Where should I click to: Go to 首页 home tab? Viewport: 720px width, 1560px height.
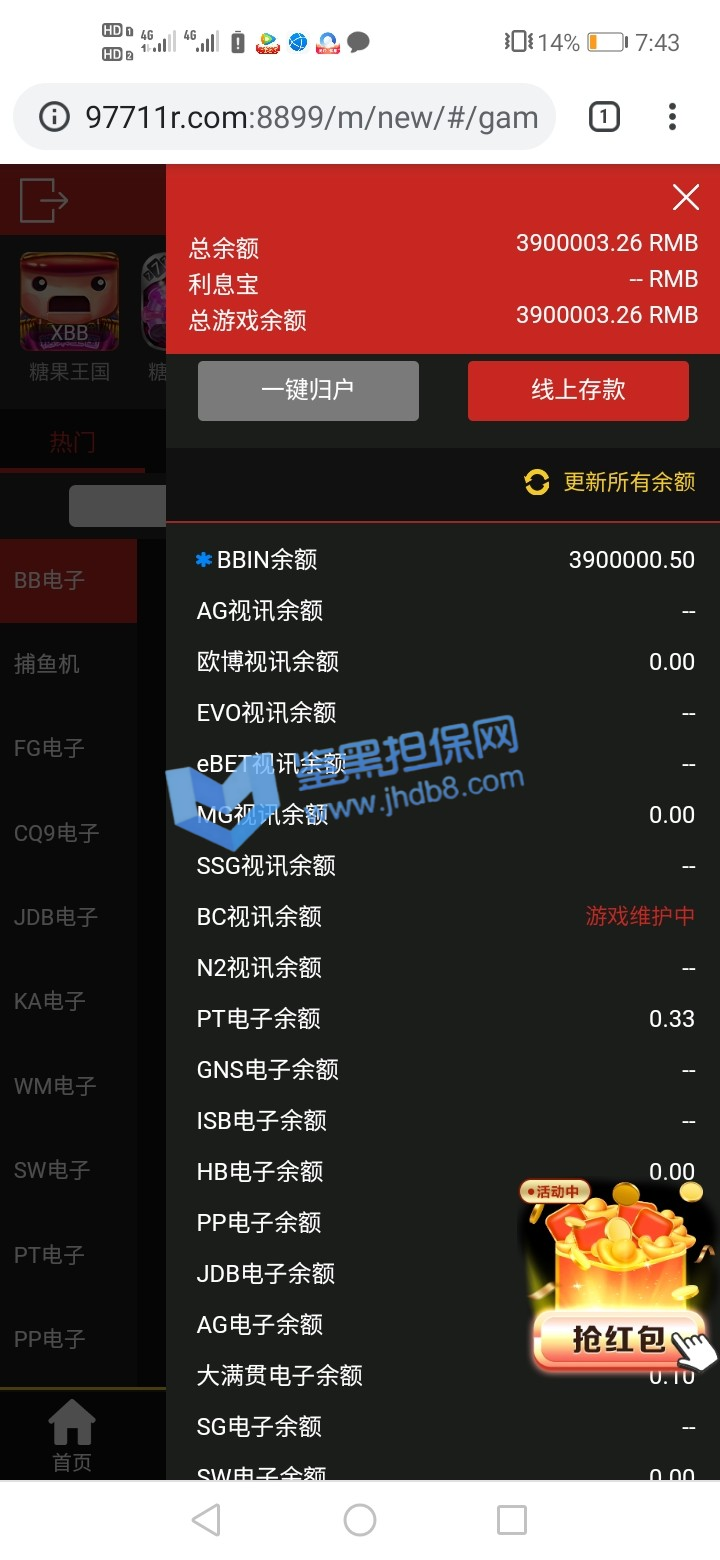click(72, 1436)
